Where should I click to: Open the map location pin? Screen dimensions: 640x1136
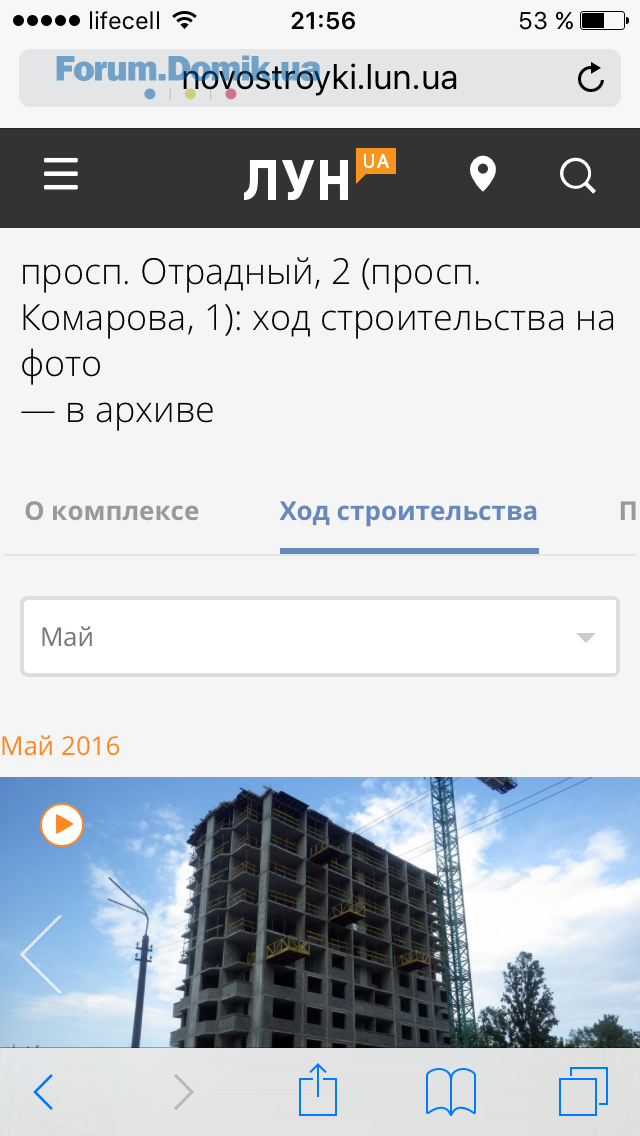tap(483, 176)
